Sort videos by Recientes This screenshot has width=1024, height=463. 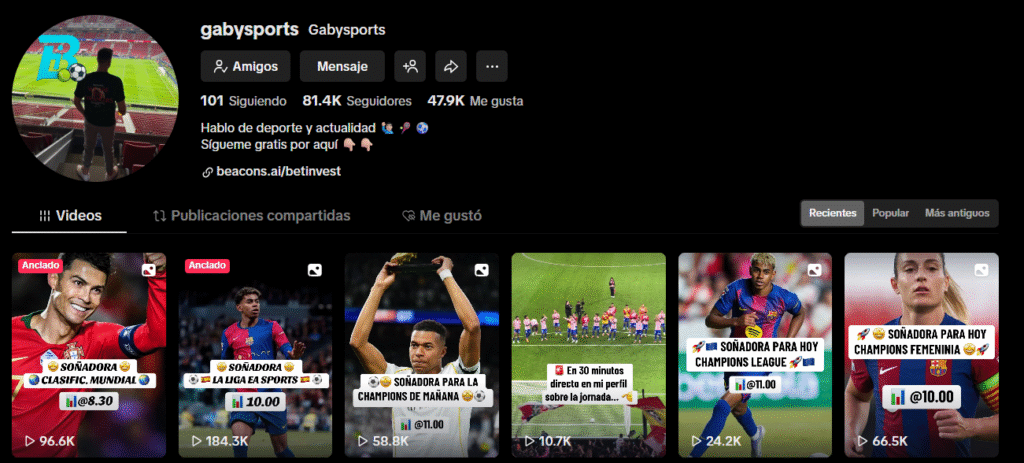(x=832, y=213)
